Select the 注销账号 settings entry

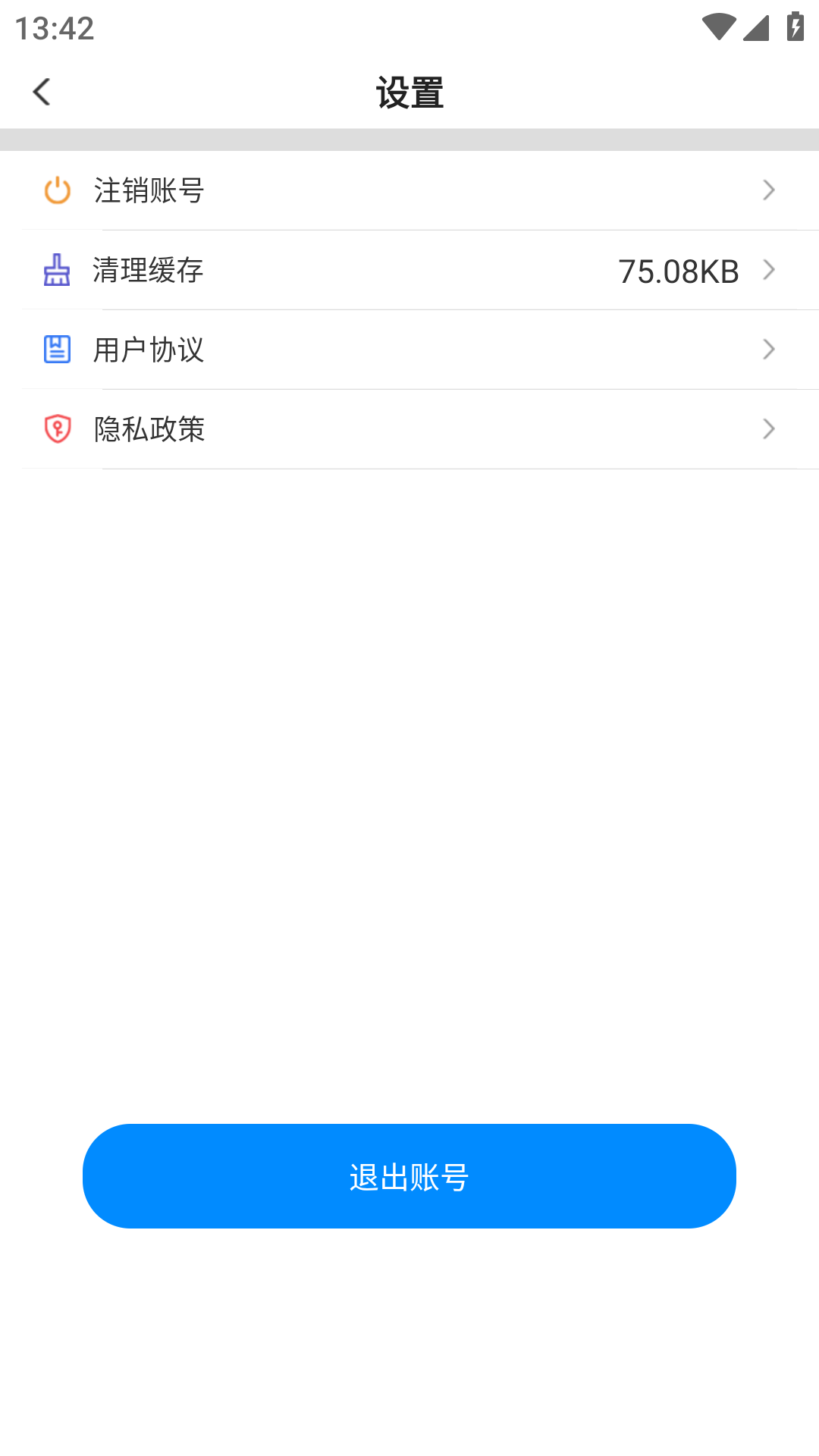click(149, 190)
